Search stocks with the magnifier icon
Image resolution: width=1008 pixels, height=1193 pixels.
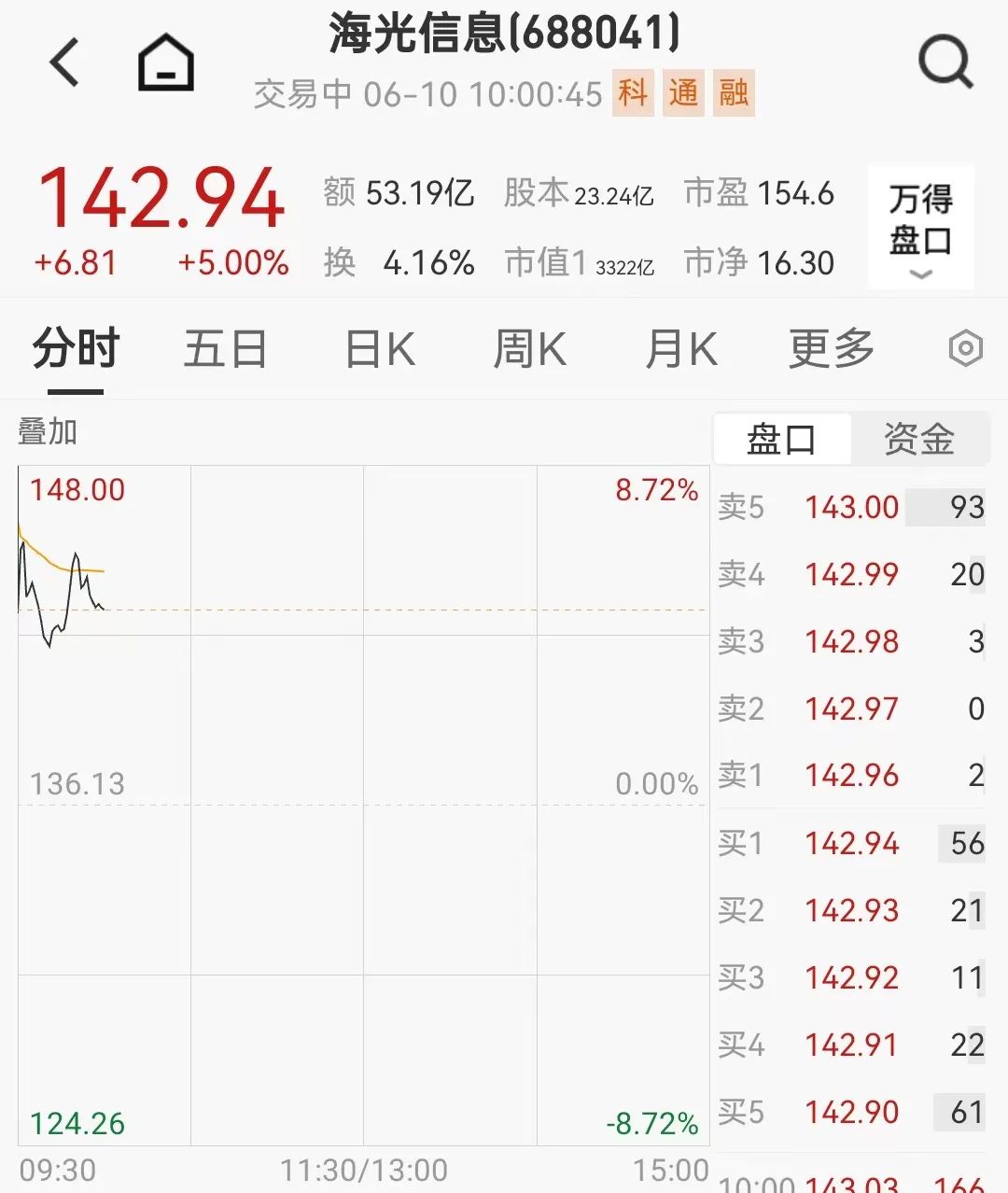(x=945, y=63)
